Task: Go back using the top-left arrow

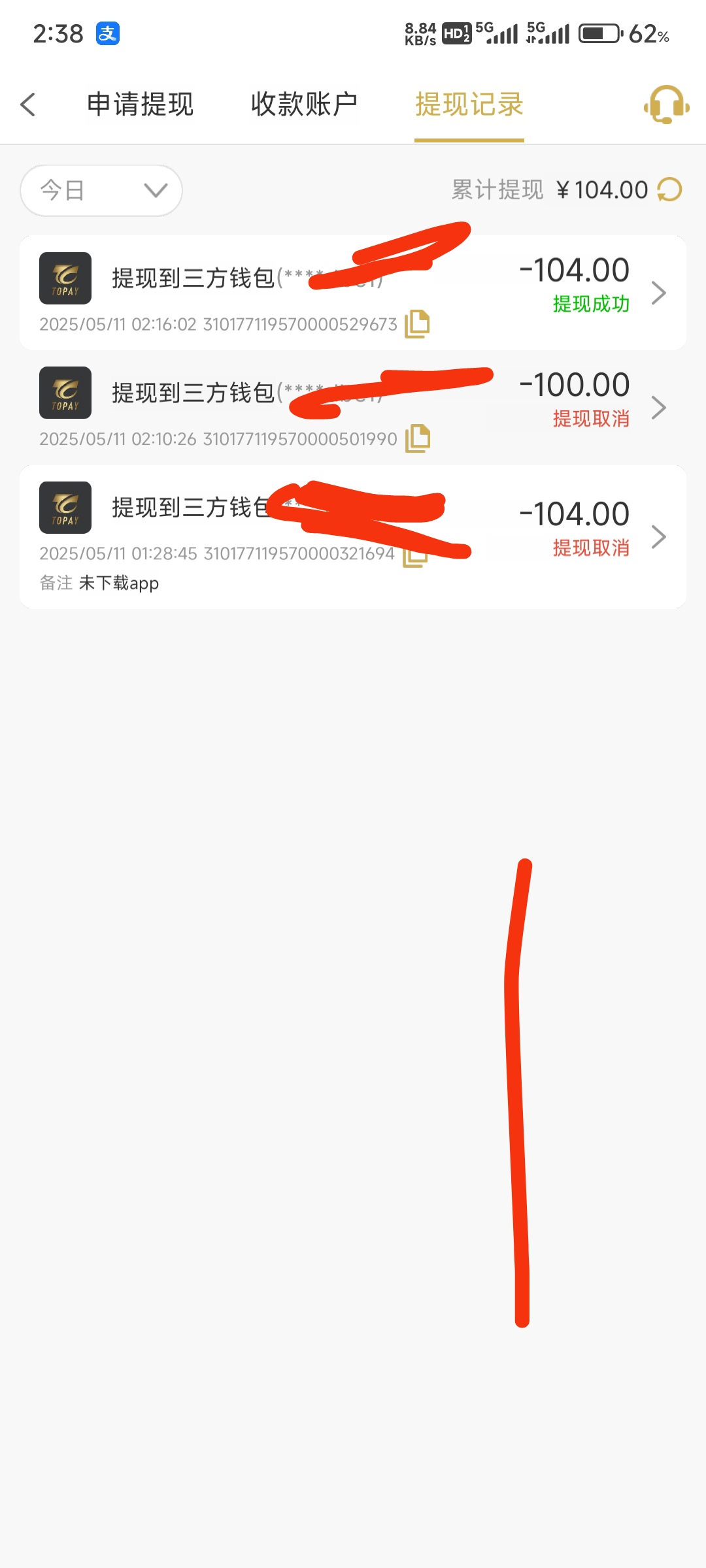Action: tap(27, 105)
